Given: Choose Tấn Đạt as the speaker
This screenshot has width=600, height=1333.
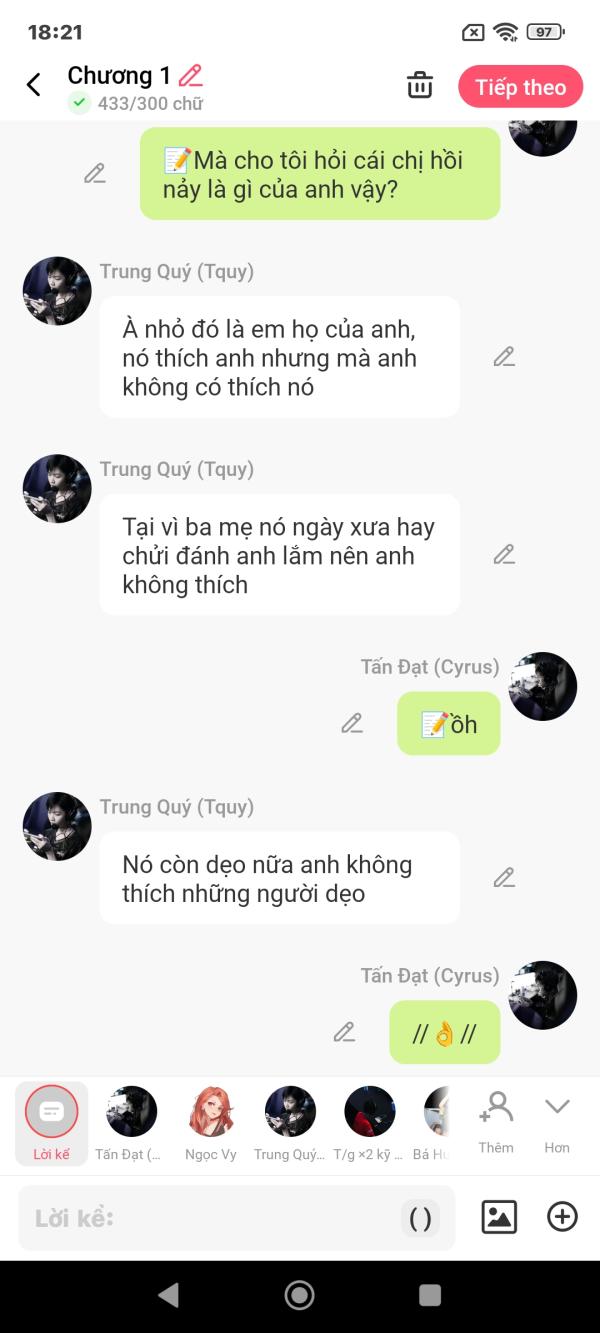Looking at the screenshot, I should click(x=131, y=1122).
